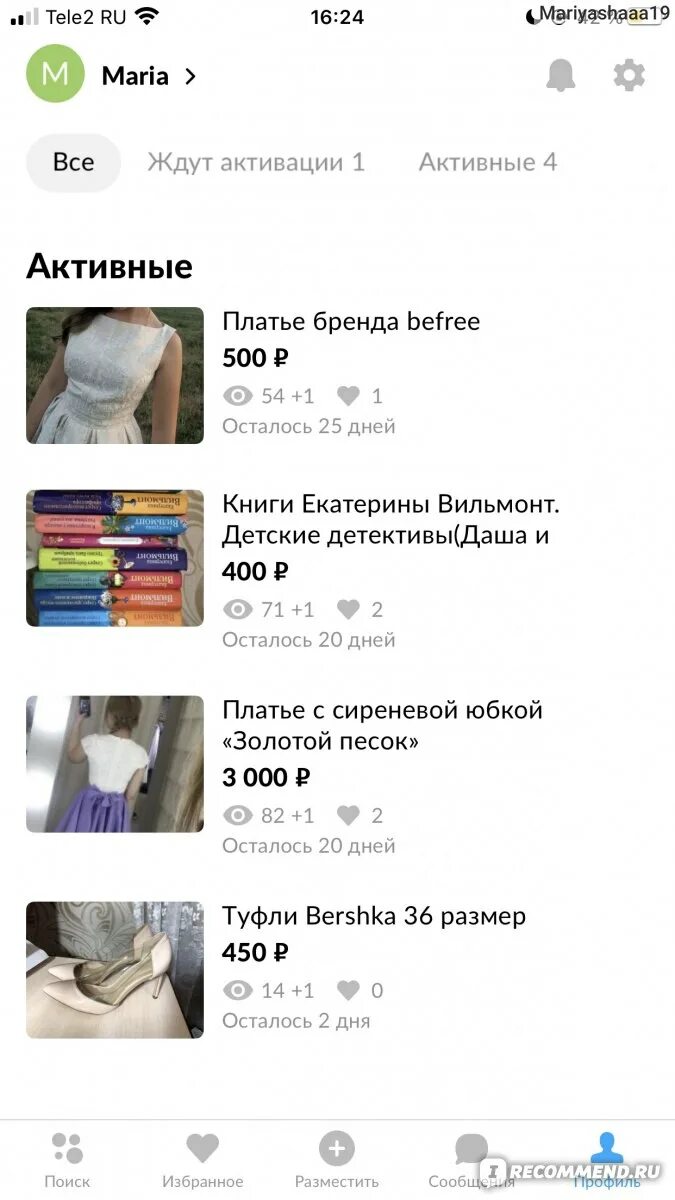Select the Все filter chip
The image size is (675, 1200).
click(x=73, y=162)
